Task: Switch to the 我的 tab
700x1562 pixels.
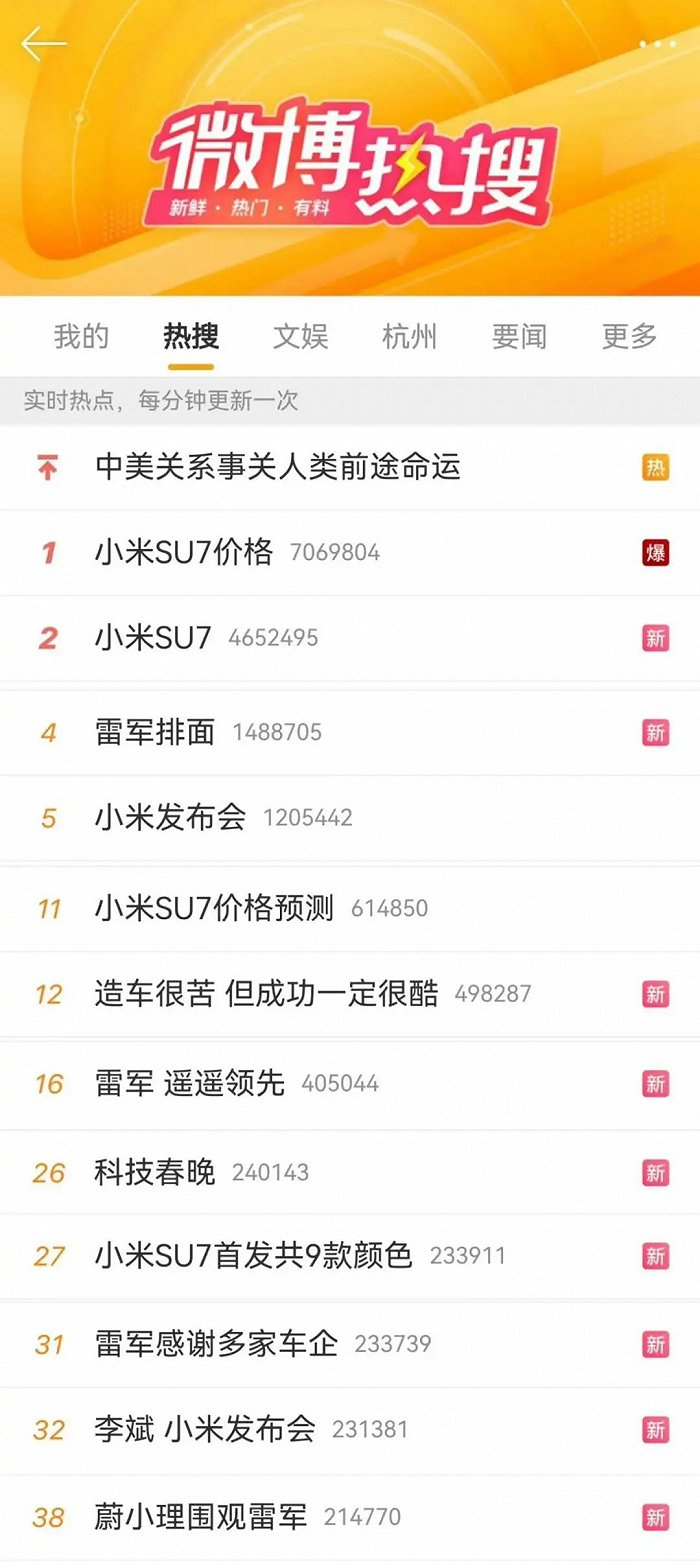Action: (x=81, y=337)
